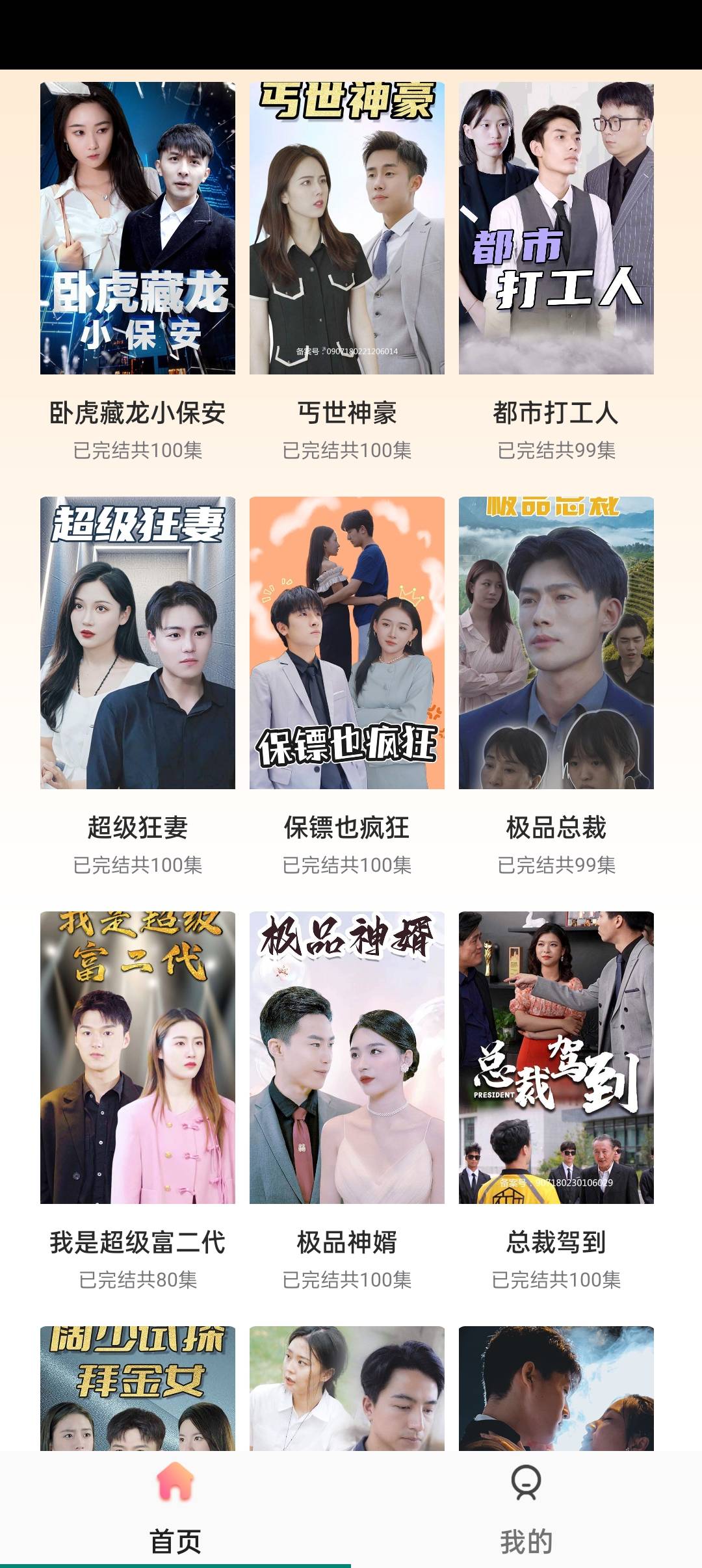Viewport: 702px width, 1568px height.
Task: Open 我是超级富二代 drama
Action: click(137, 1058)
